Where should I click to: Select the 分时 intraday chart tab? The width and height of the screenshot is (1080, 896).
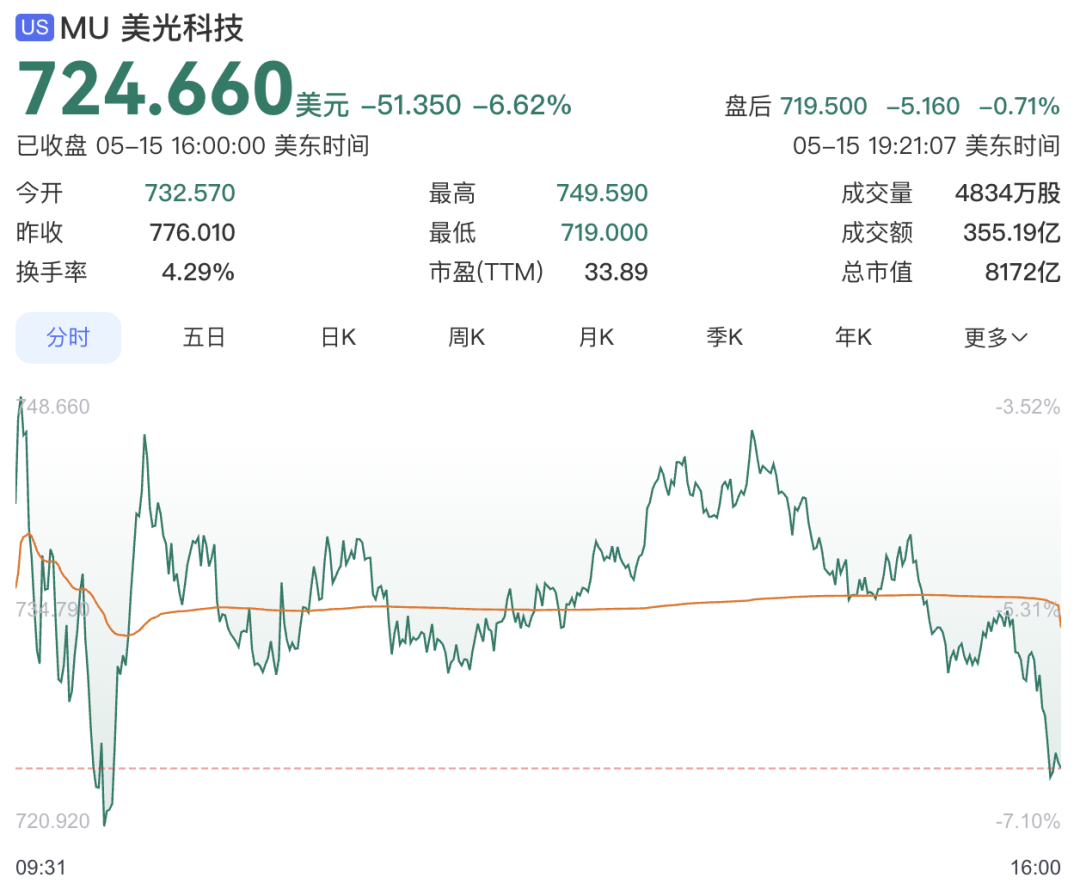click(68, 337)
